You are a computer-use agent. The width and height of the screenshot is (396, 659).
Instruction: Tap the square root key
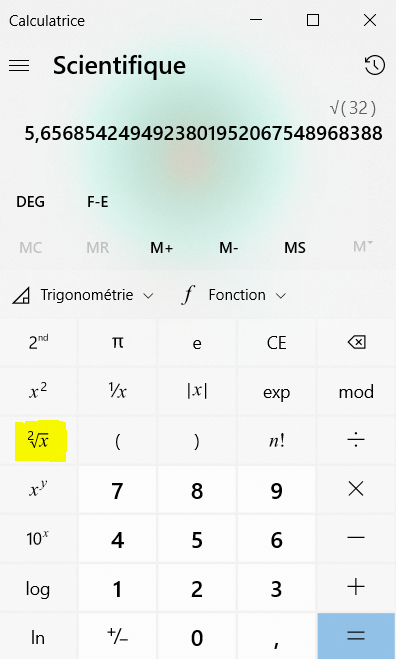(39, 441)
